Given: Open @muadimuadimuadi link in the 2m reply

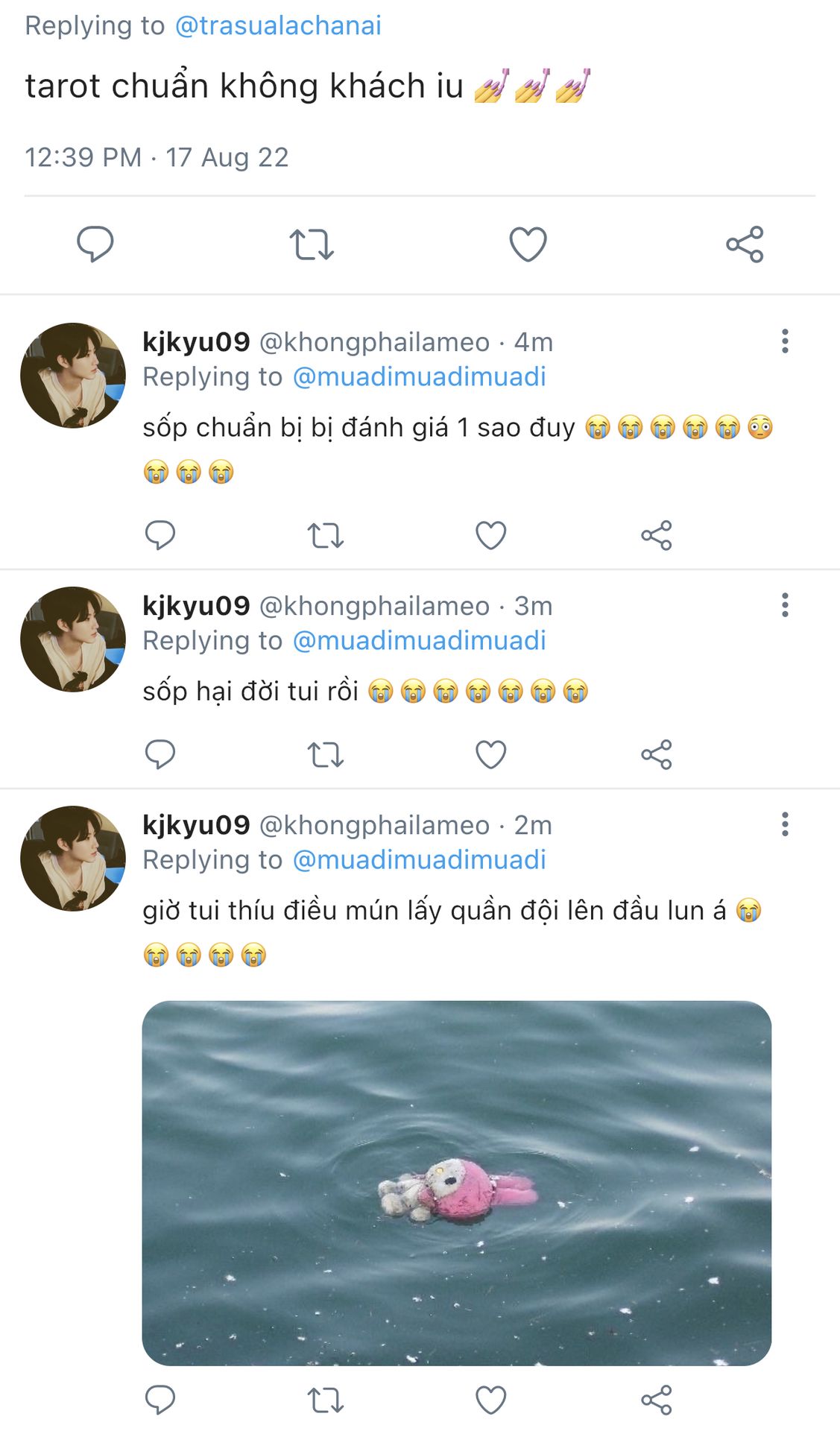Looking at the screenshot, I should pos(419,860).
